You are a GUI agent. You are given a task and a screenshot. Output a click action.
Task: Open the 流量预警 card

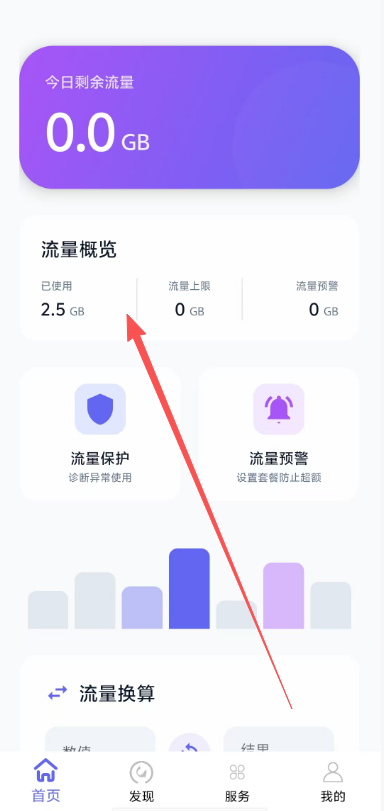click(x=278, y=433)
